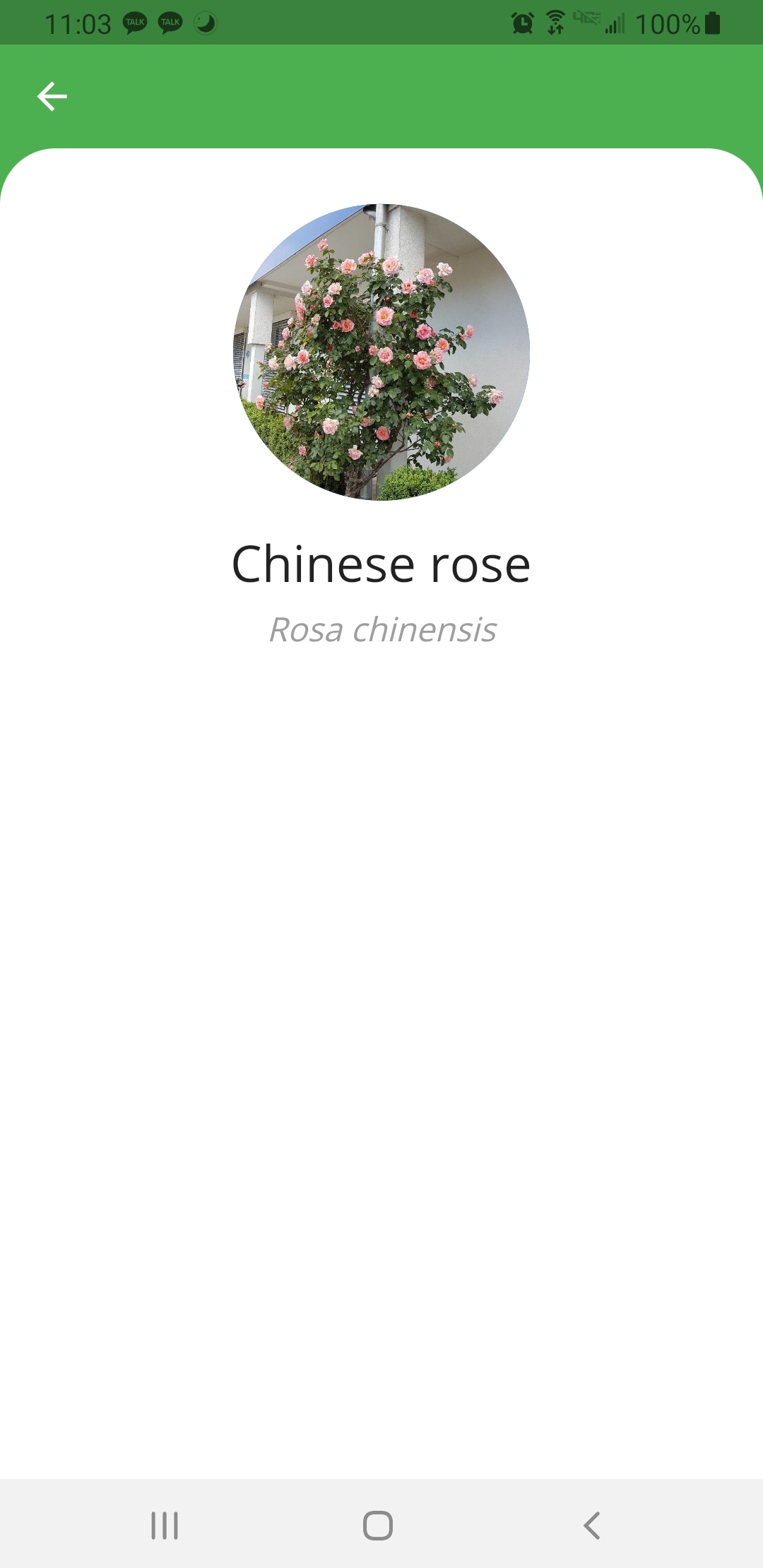Open the recent apps overview

(165, 1525)
